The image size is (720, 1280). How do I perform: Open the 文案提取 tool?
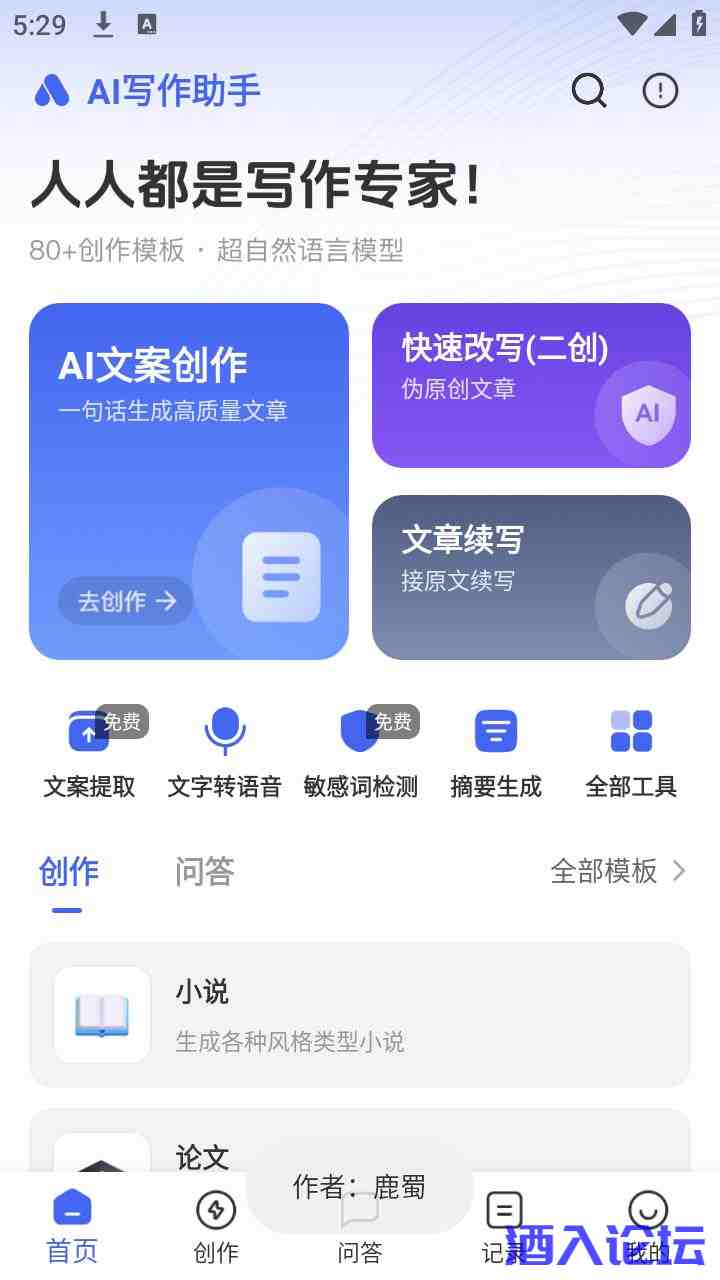[89, 753]
